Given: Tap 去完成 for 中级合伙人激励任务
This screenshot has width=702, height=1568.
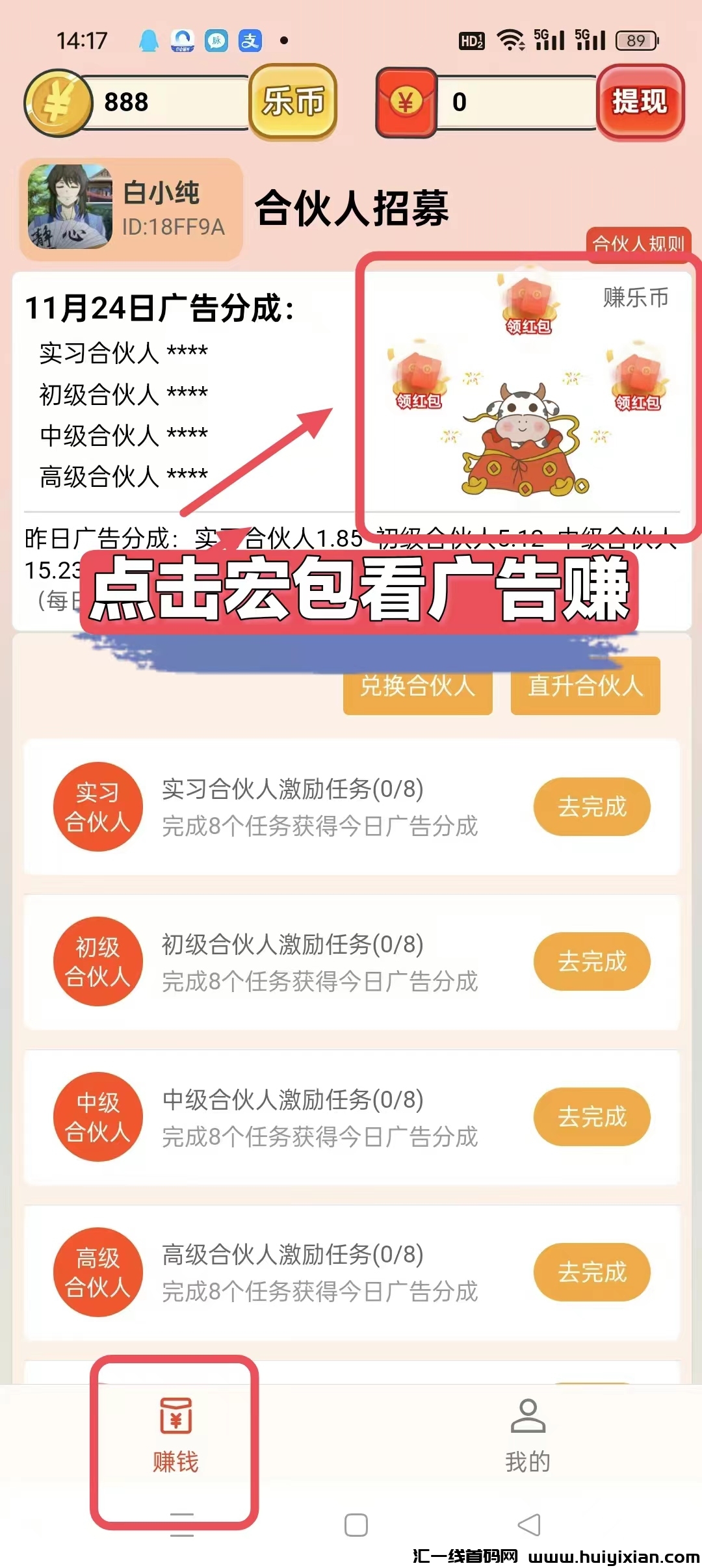Looking at the screenshot, I should point(591,1117).
